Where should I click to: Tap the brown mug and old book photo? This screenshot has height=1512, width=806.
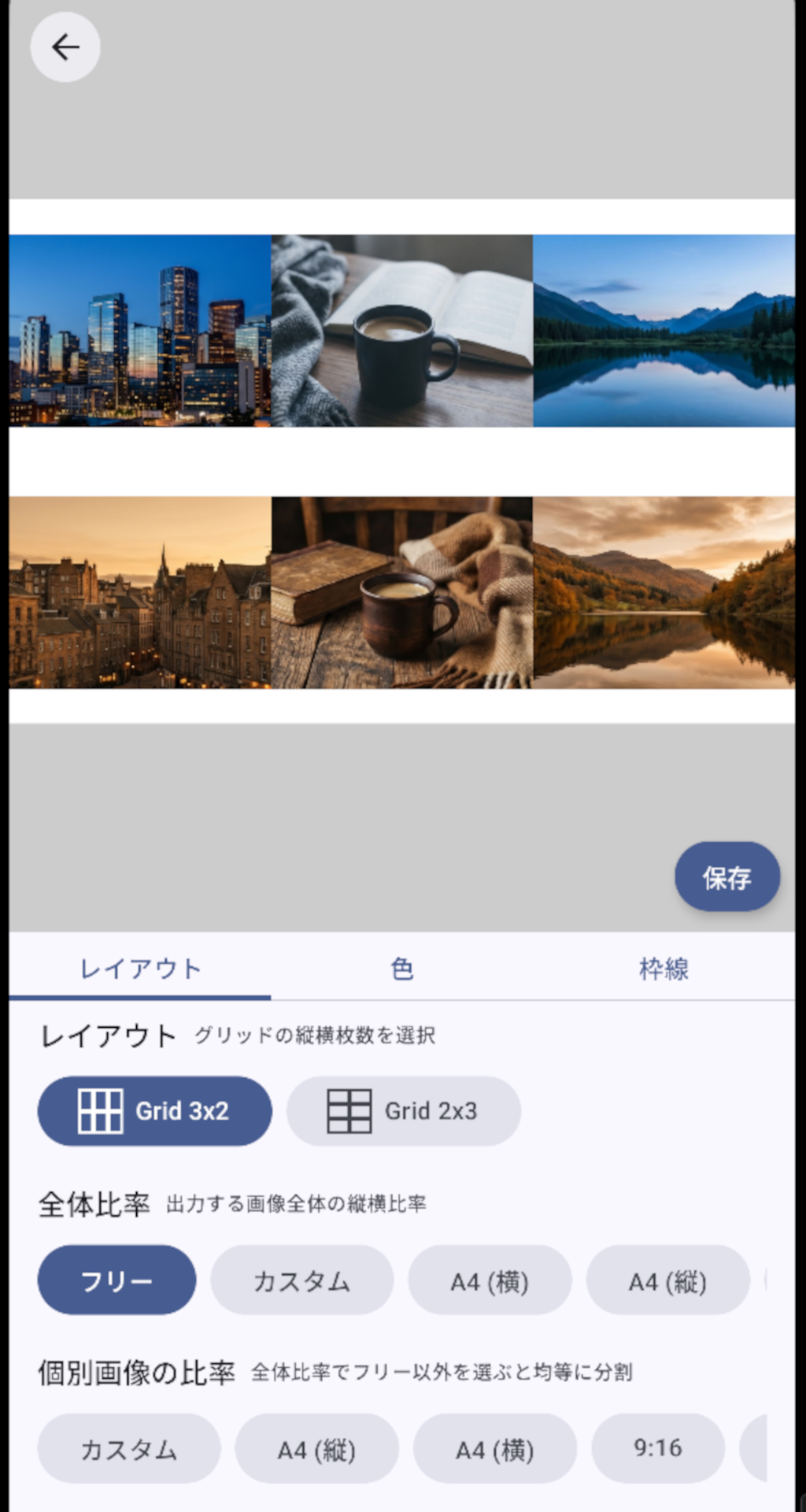coord(401,592)
